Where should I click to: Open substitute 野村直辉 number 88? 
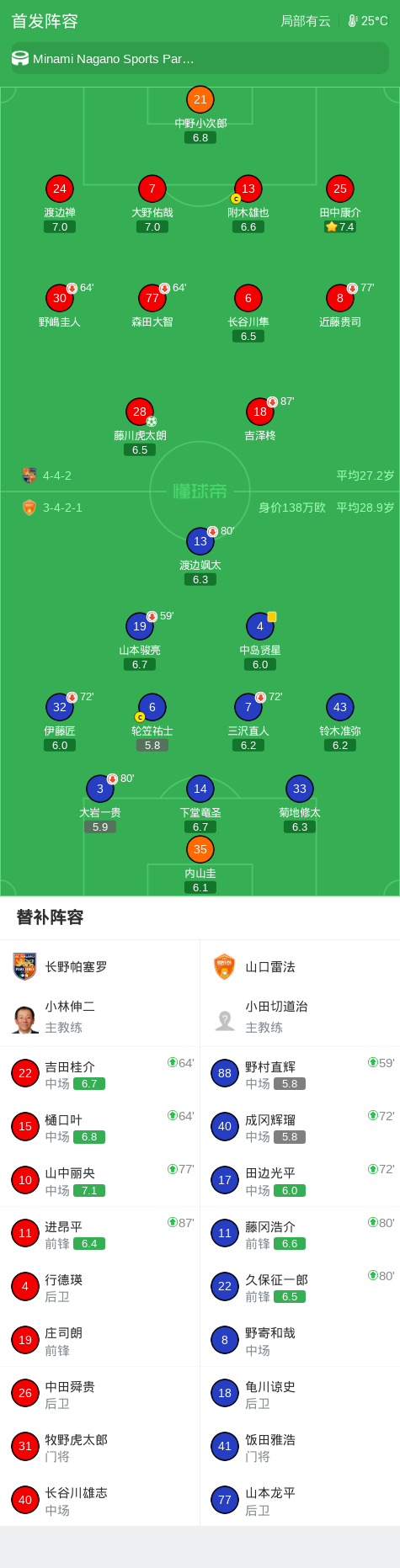pos(300,1074)
